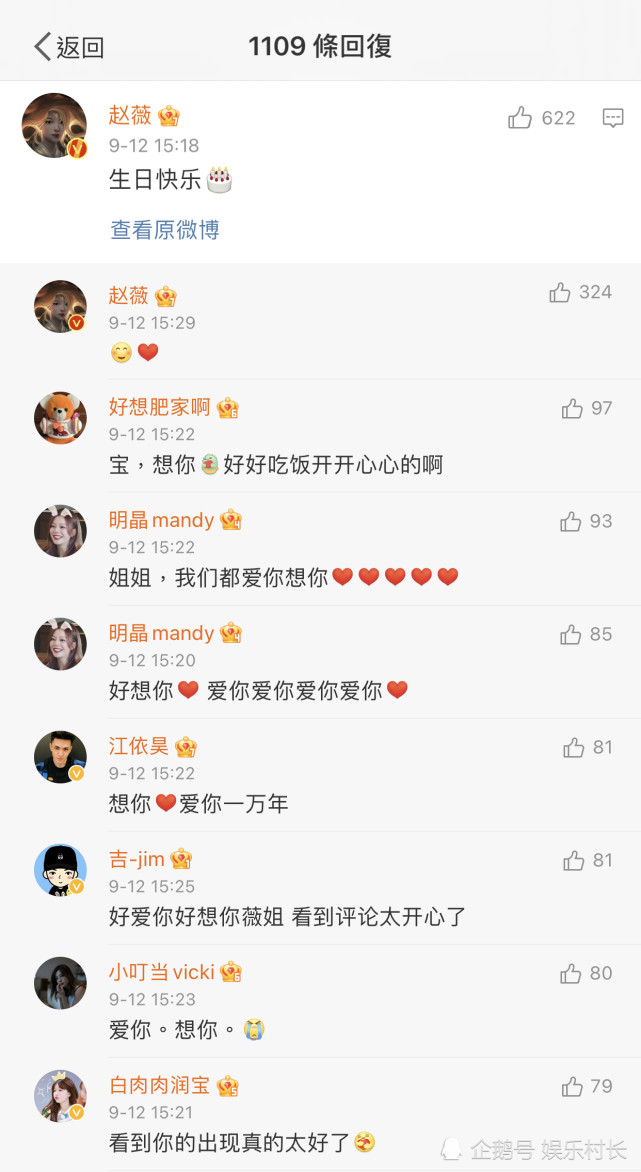Image resolution: width=641 pixels, height=1172 pixels.
Task: Open 好想肥家啊's profile avatar
Action: click(x=60, y=418)
